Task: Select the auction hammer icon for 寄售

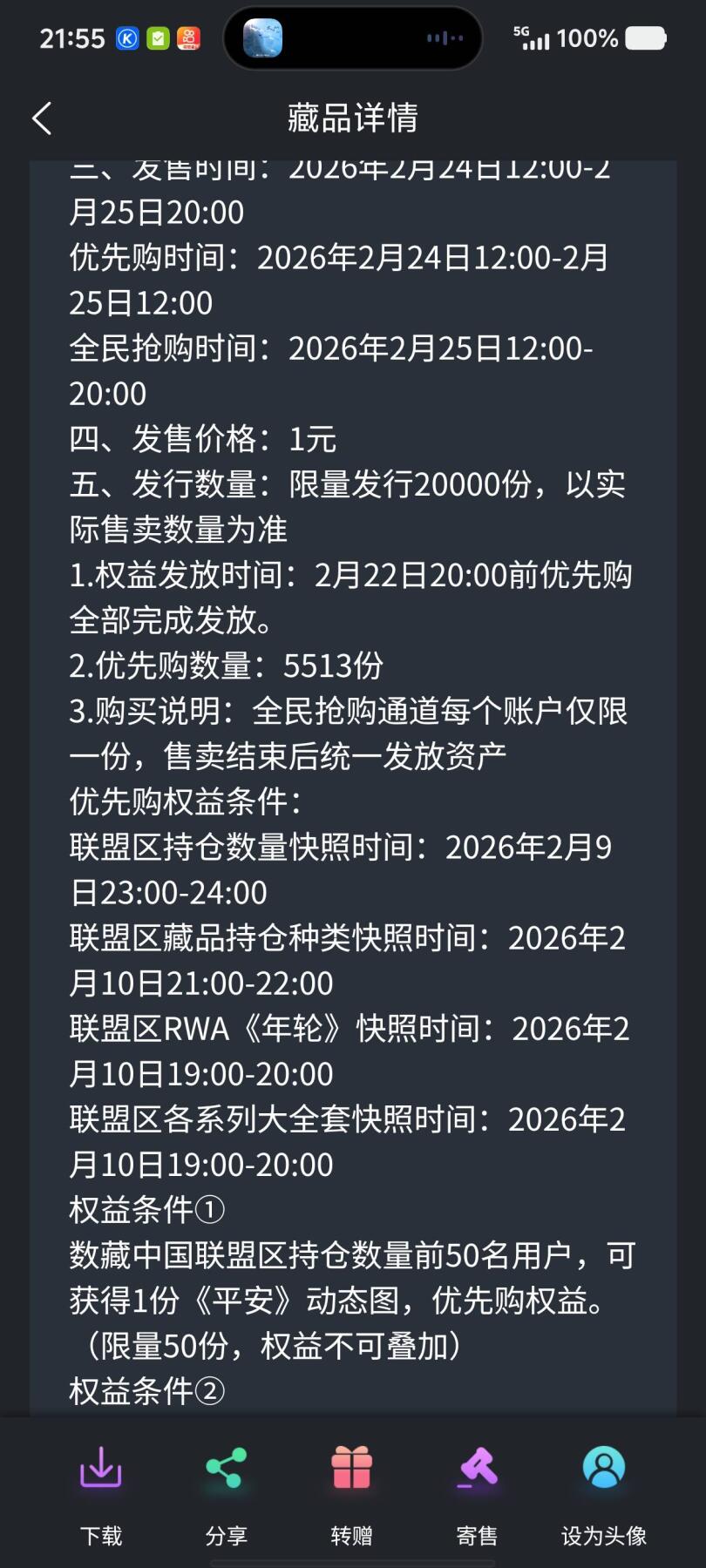Action: point(477,1469)
